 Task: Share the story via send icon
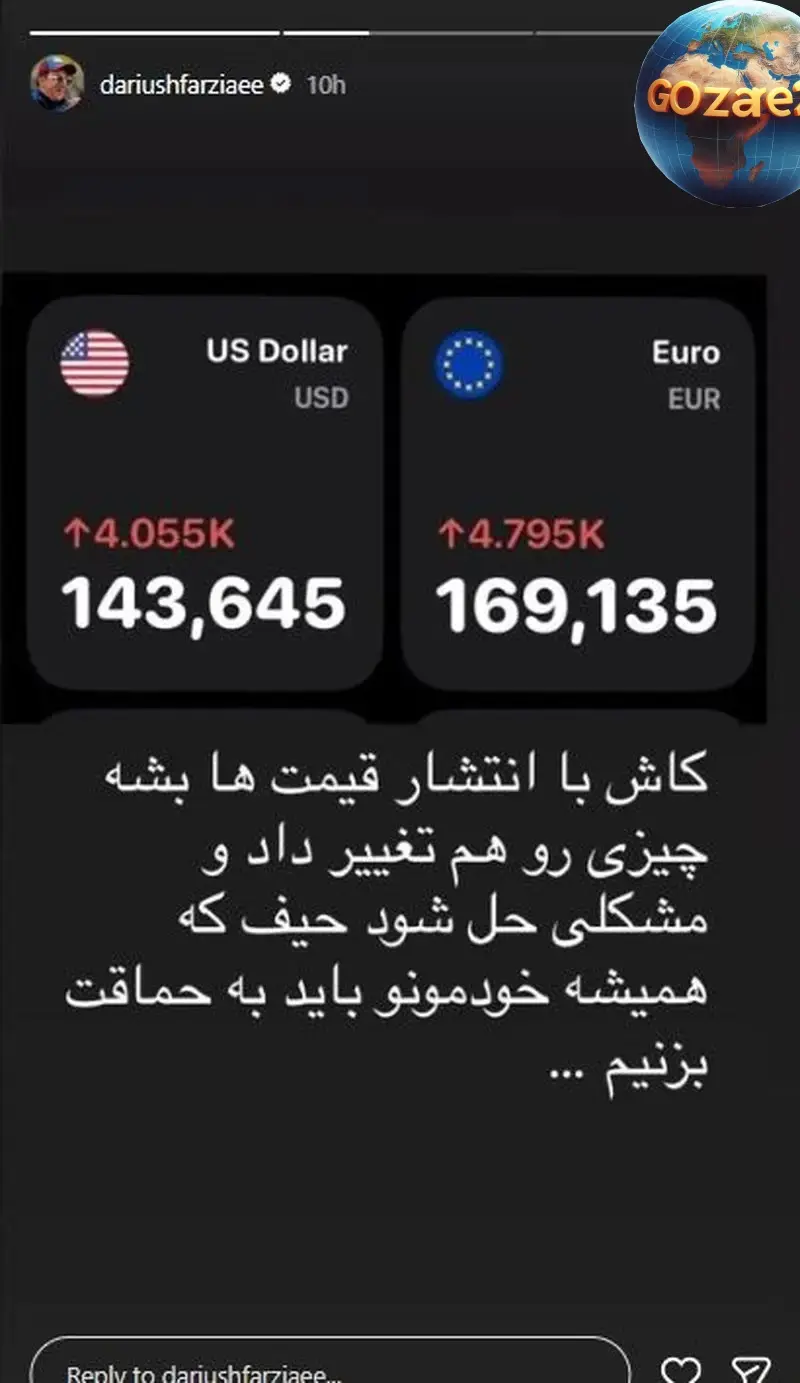pyautogui.click(x=750, y=1369)
